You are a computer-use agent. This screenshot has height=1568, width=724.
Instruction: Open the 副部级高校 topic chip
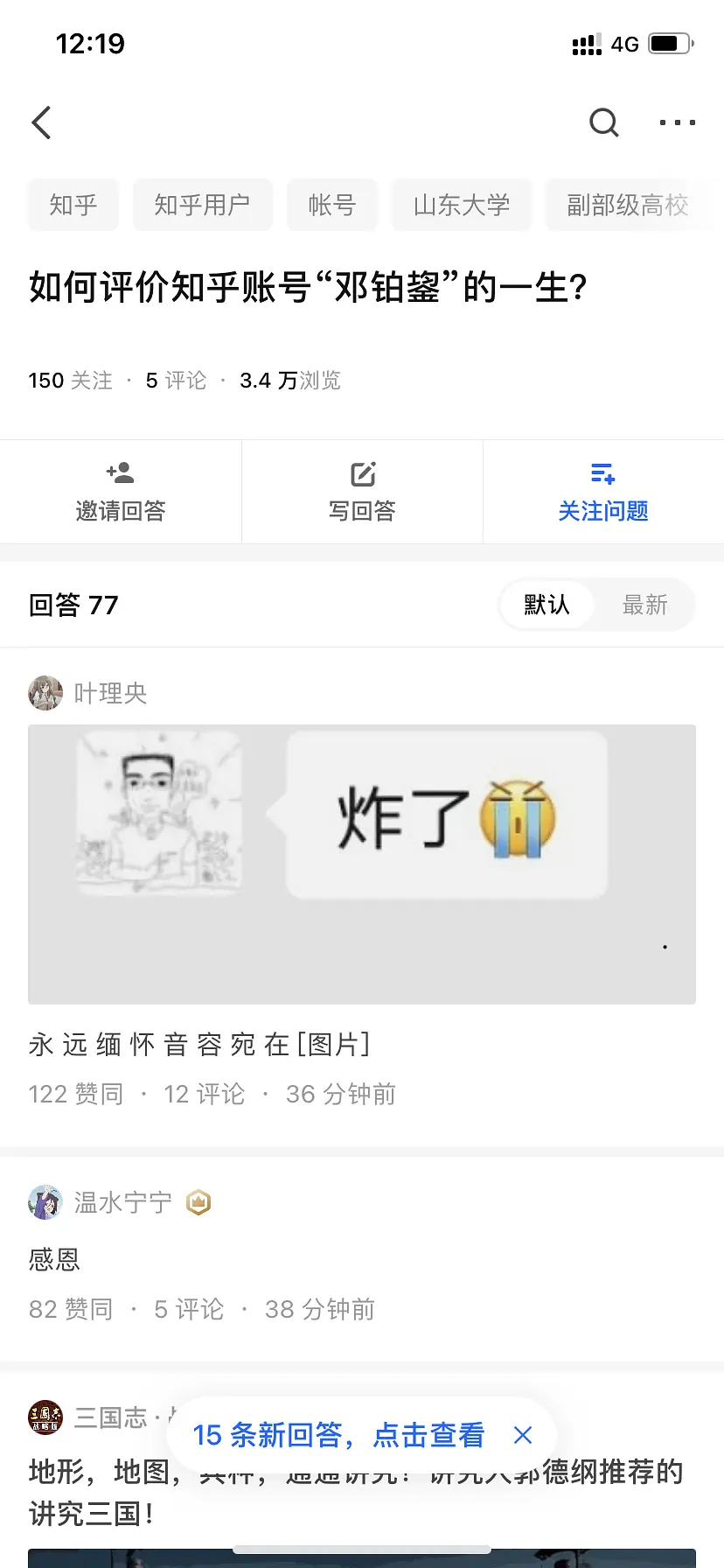click(628, 205)
